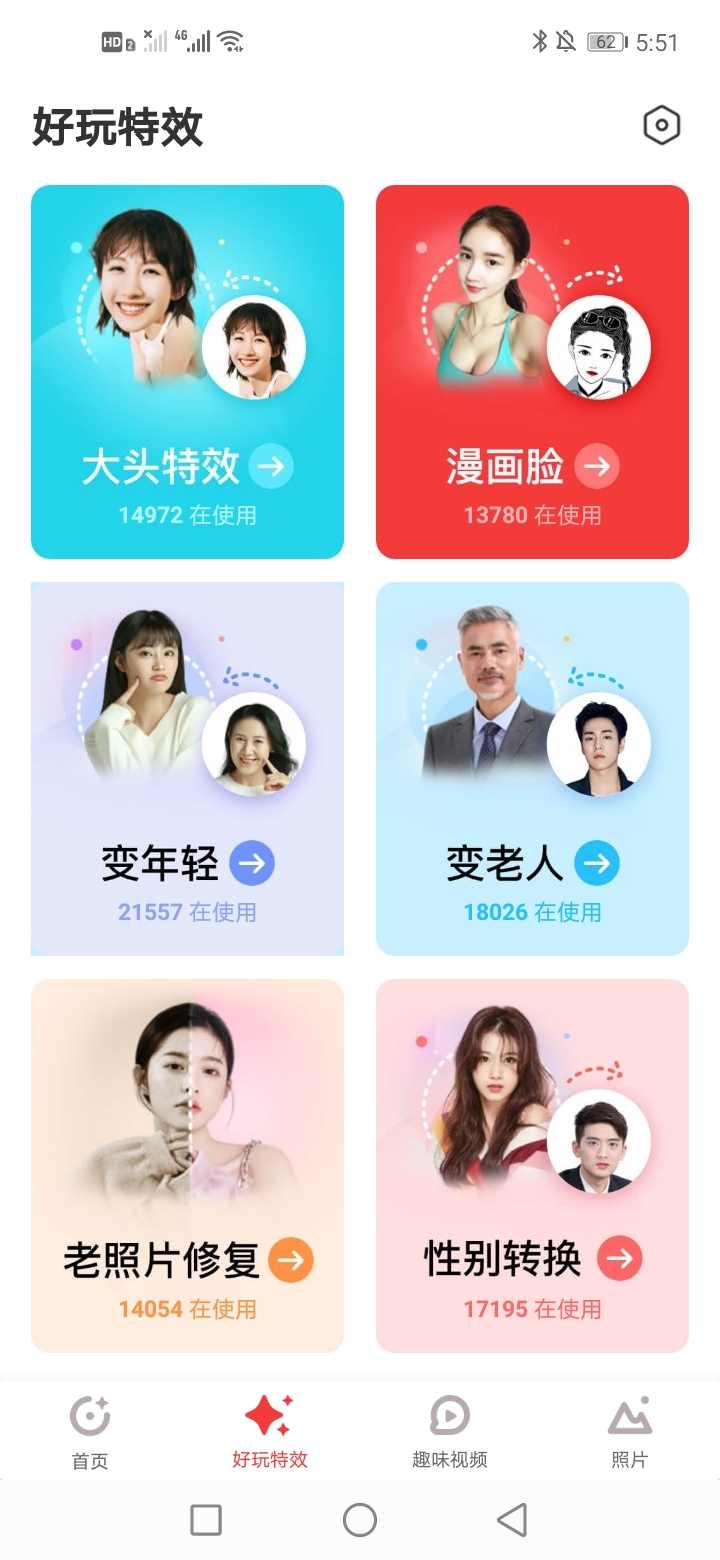Switch to the 首页 tab
This screenshot has width=720, height=1560.
pyautogui.click(x=90, y=1431)
